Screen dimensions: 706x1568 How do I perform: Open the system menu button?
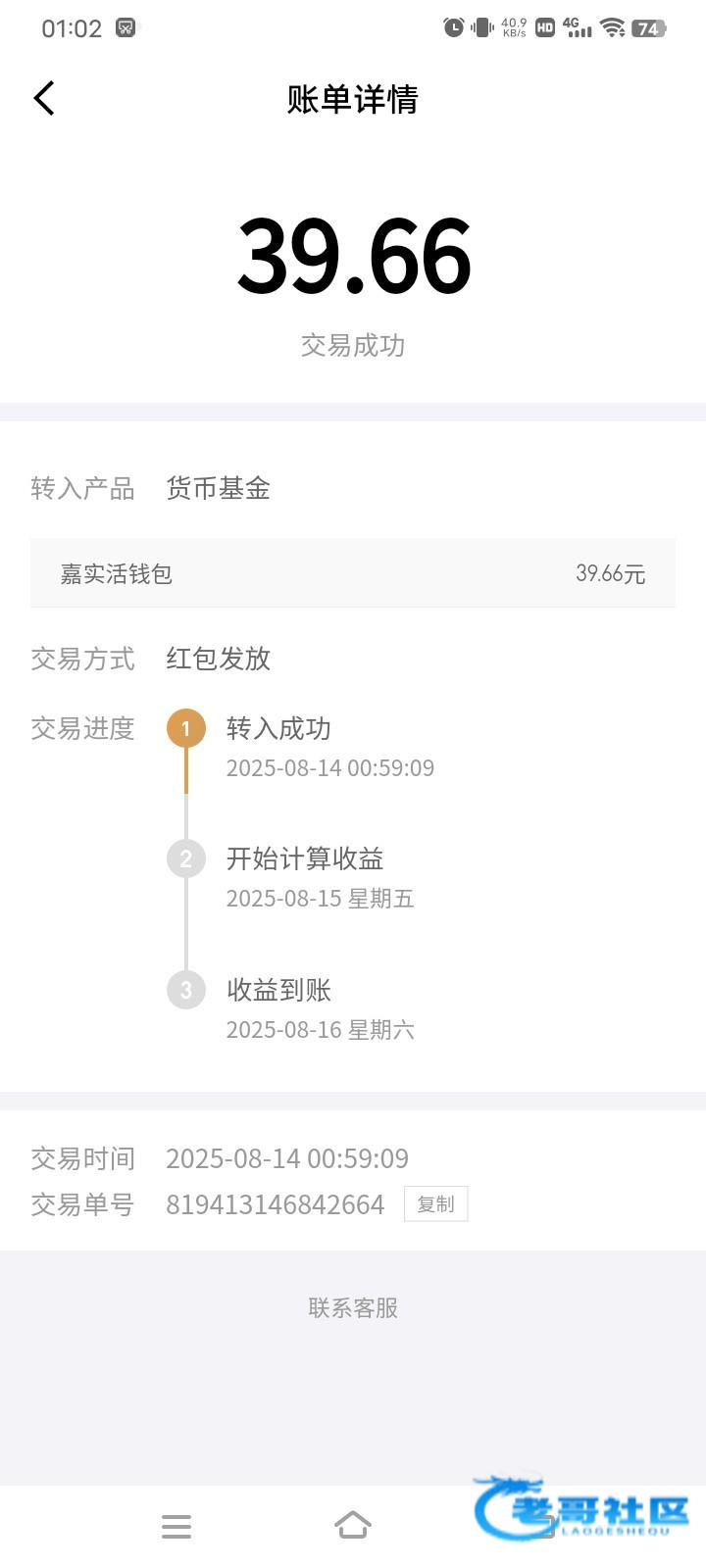pyautogui.click(x=176, y=1526)
